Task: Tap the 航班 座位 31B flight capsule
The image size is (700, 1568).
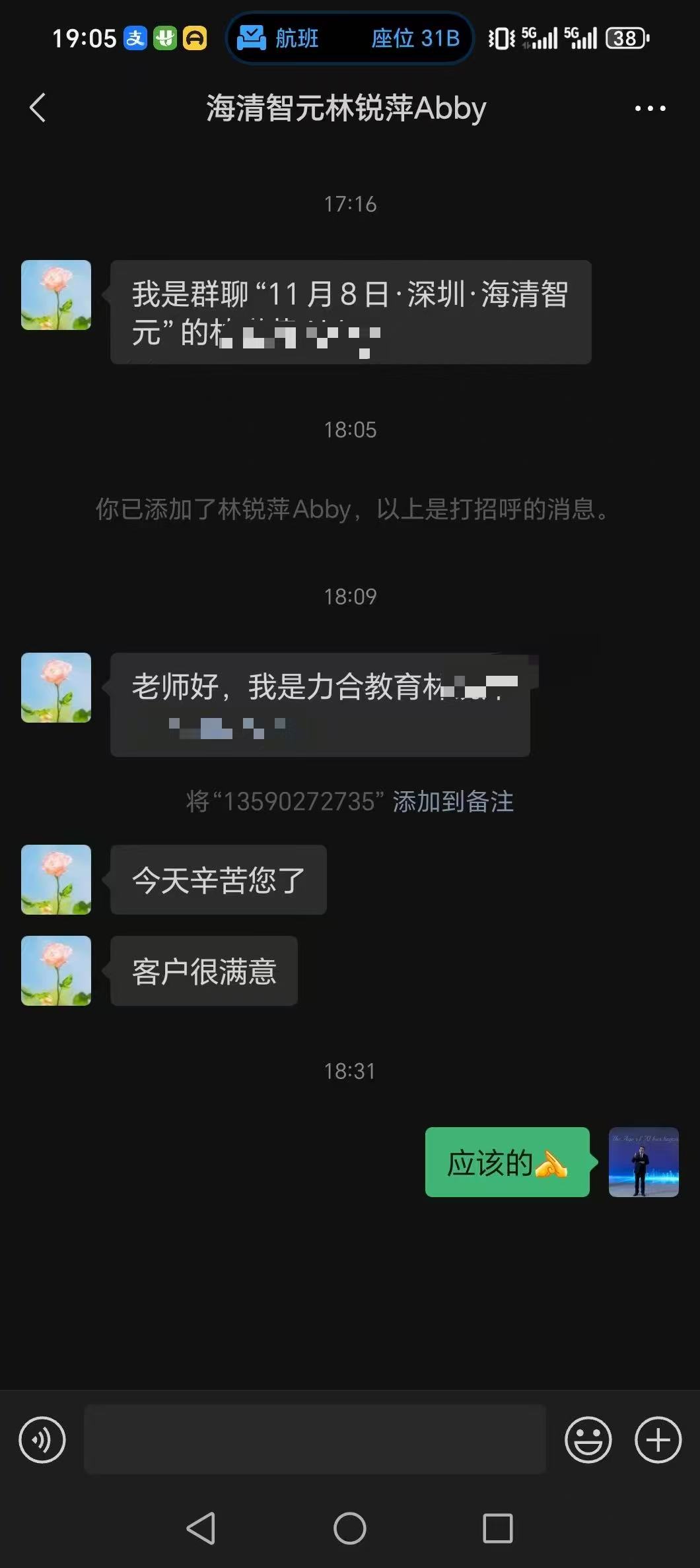Action: pos(349,38)
